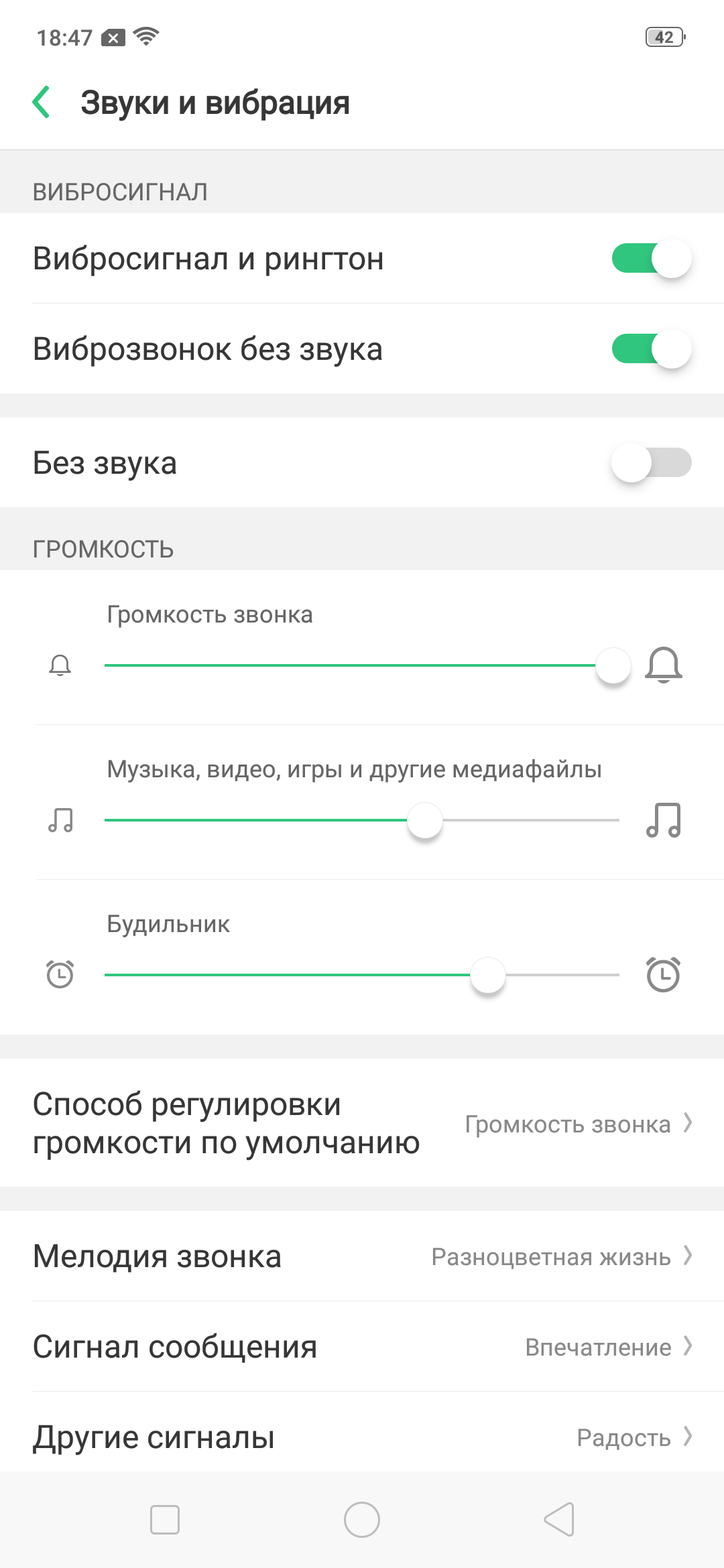
Task: Open Способ регулировки громкости по умолчанию
Action: coord(362,1123)
